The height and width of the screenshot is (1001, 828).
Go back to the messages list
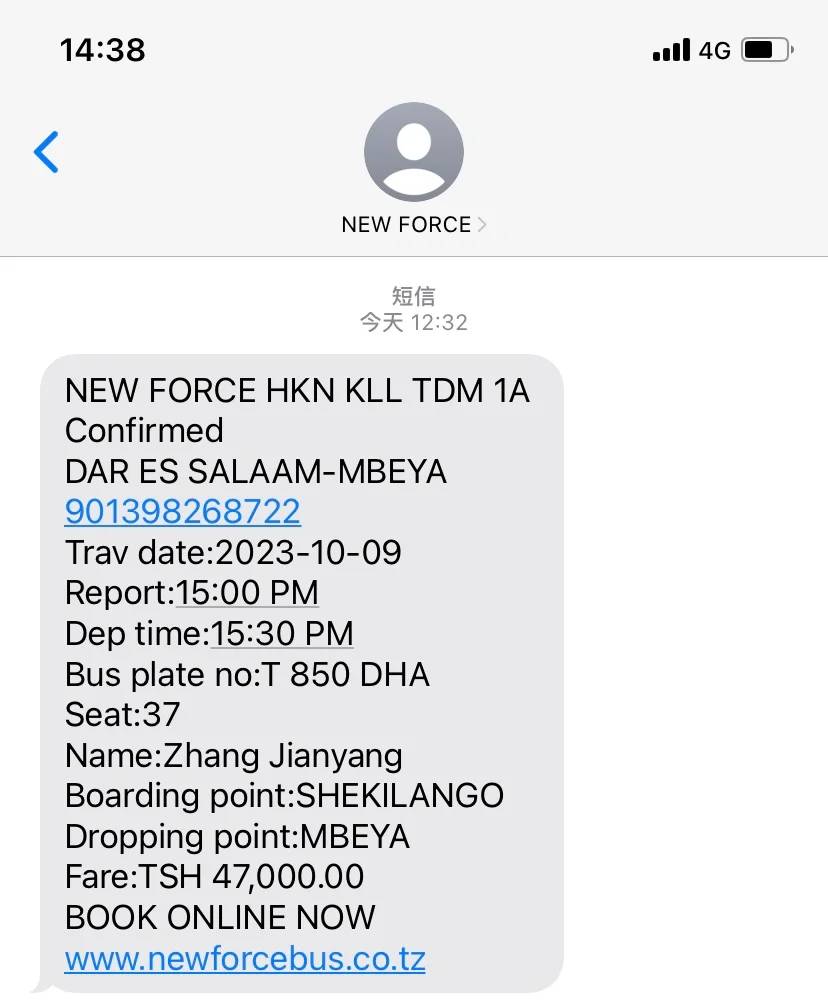tap(46, 152)
